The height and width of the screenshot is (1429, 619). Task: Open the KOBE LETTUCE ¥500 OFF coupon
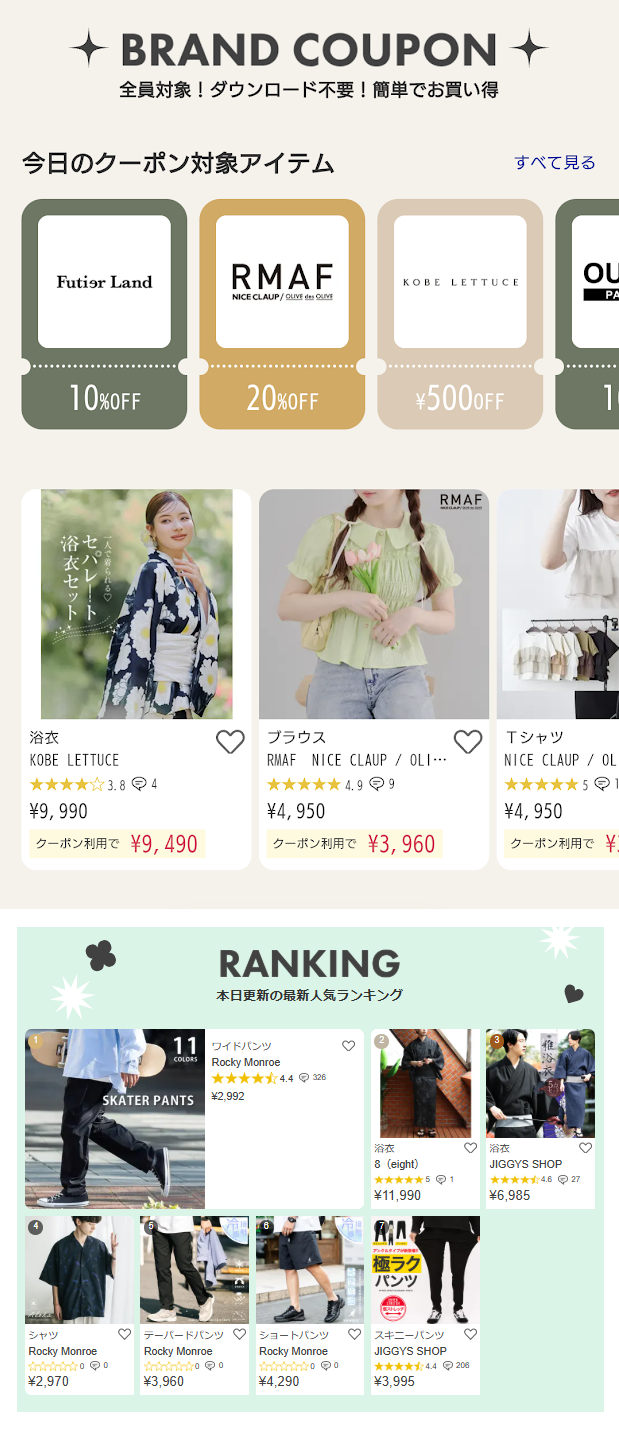pyautogui.click(x=460, y=313)
